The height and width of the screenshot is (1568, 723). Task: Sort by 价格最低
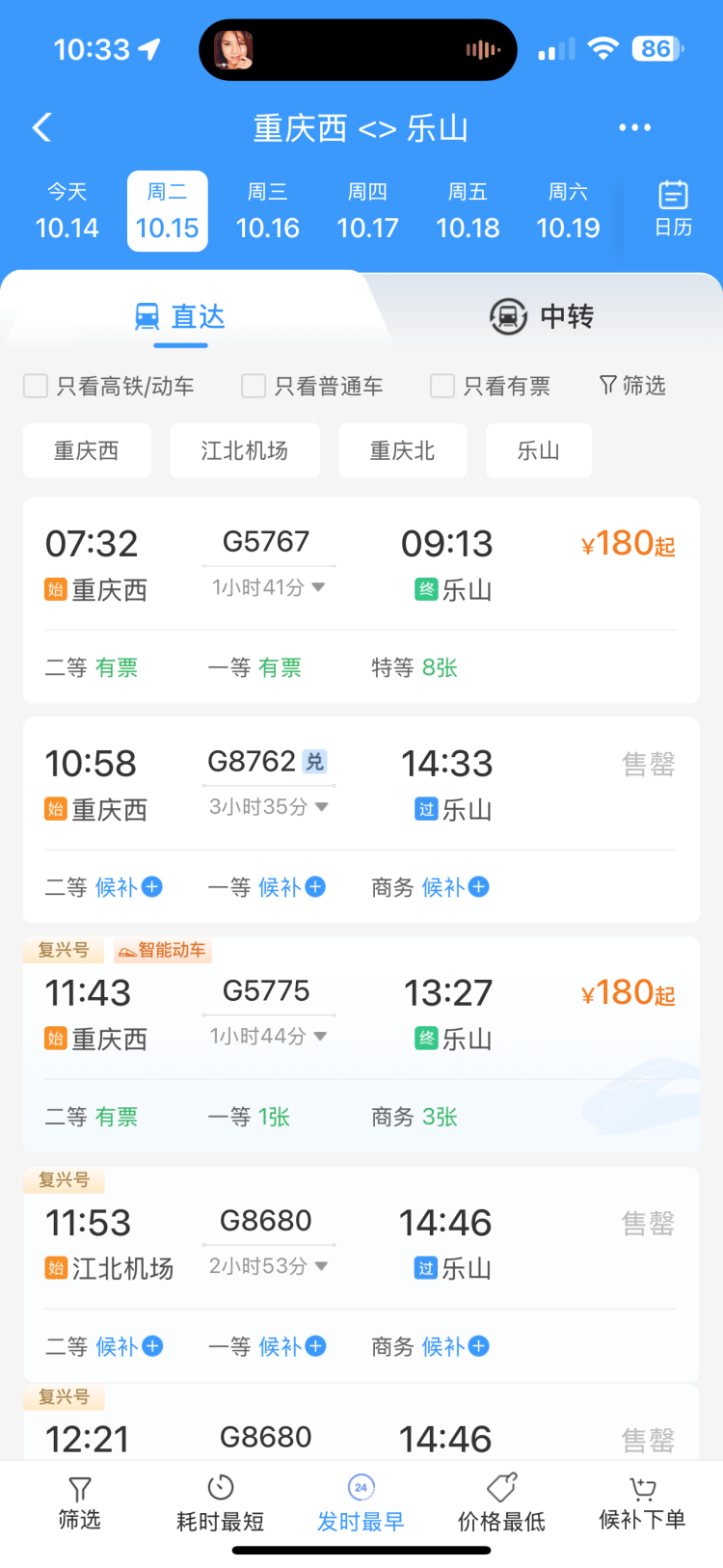(501, 1502)
